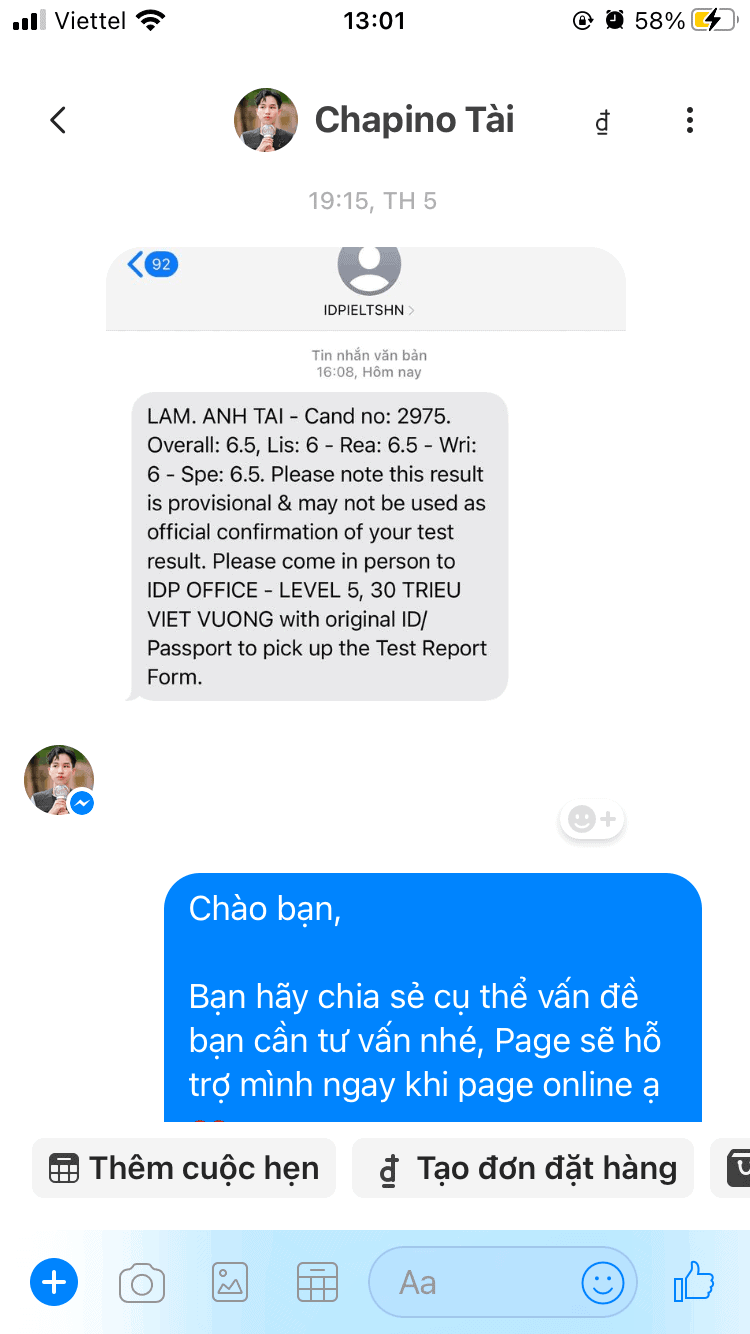The height and width of the screenshot is (1334, 750).
Task: Go back to the conversation list
Action: coord(58,121)
